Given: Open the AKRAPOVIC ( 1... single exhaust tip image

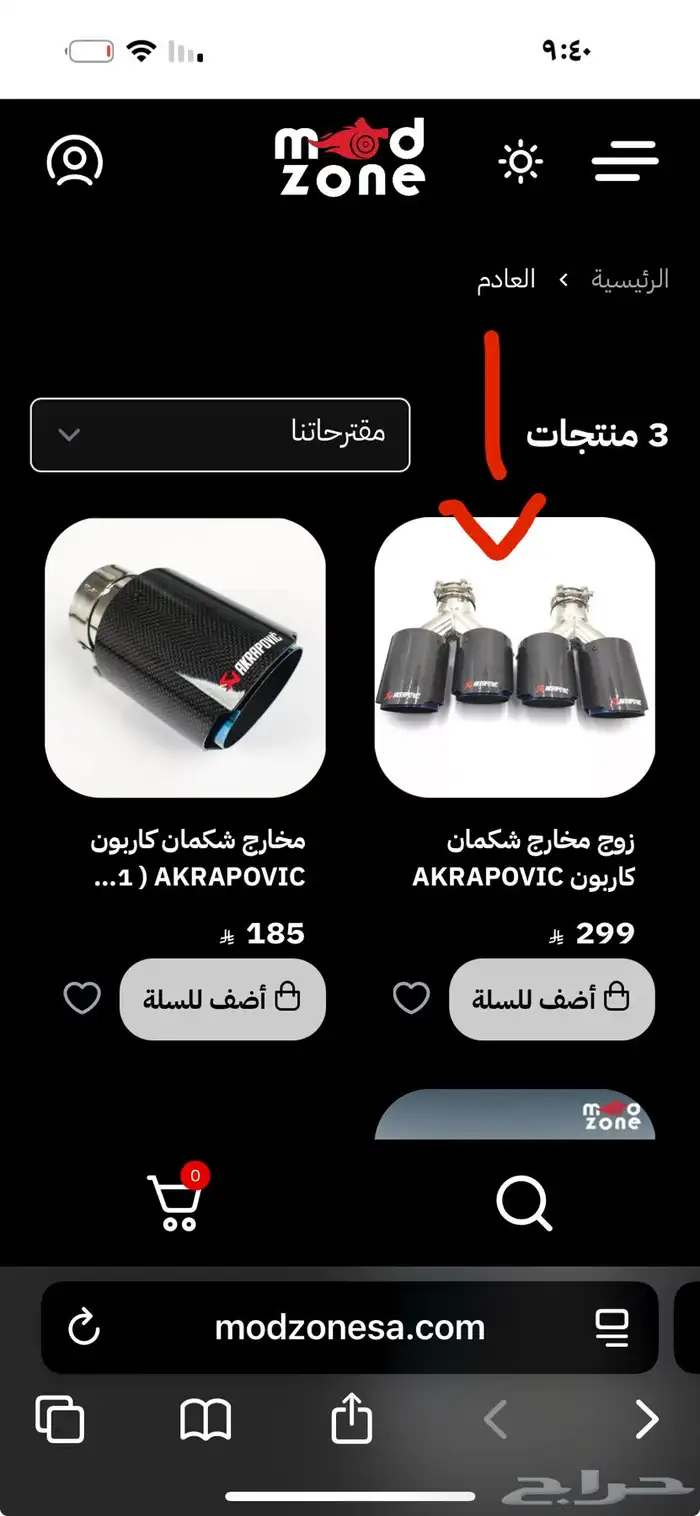Looking at the screenshot, I should click(x=185, y=657).
